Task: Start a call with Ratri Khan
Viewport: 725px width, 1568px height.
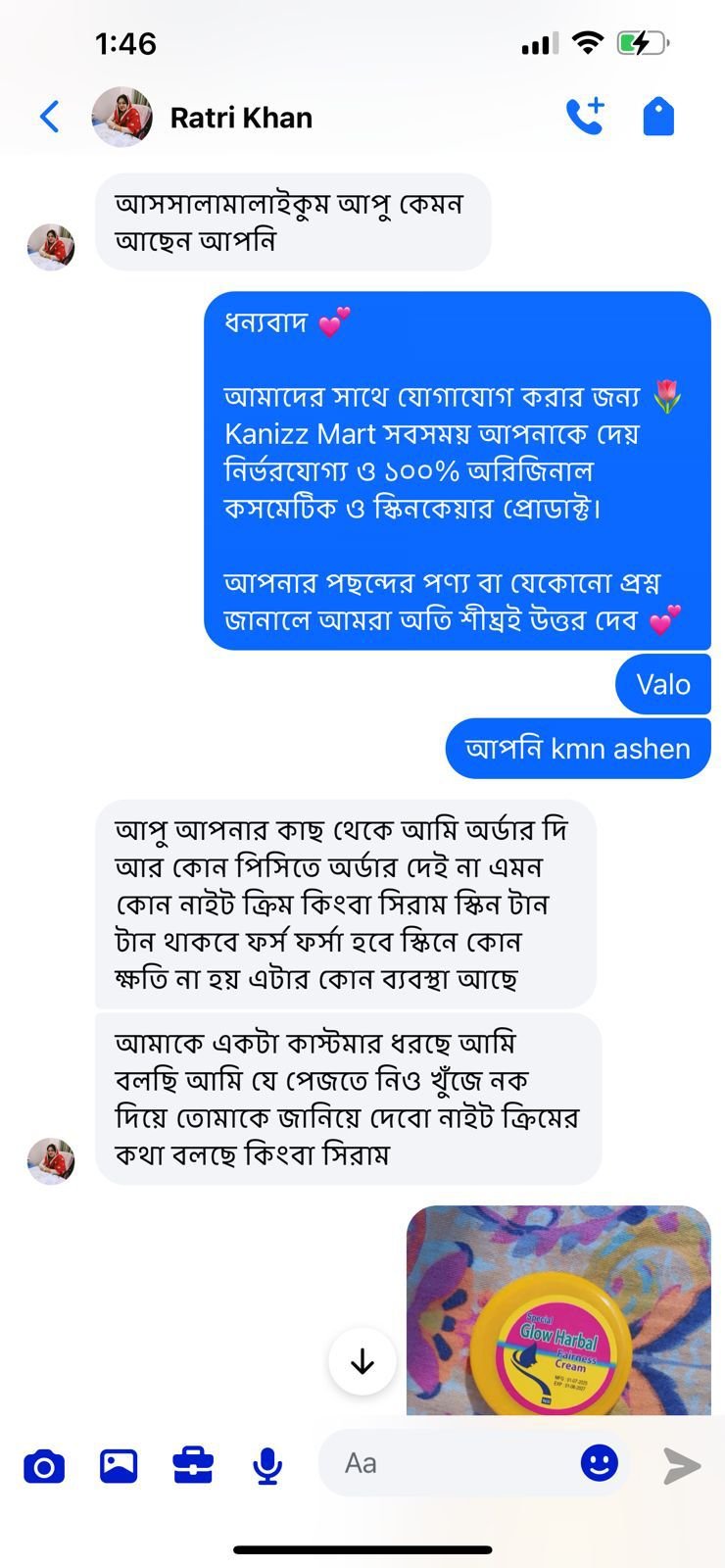Action: 585,118
